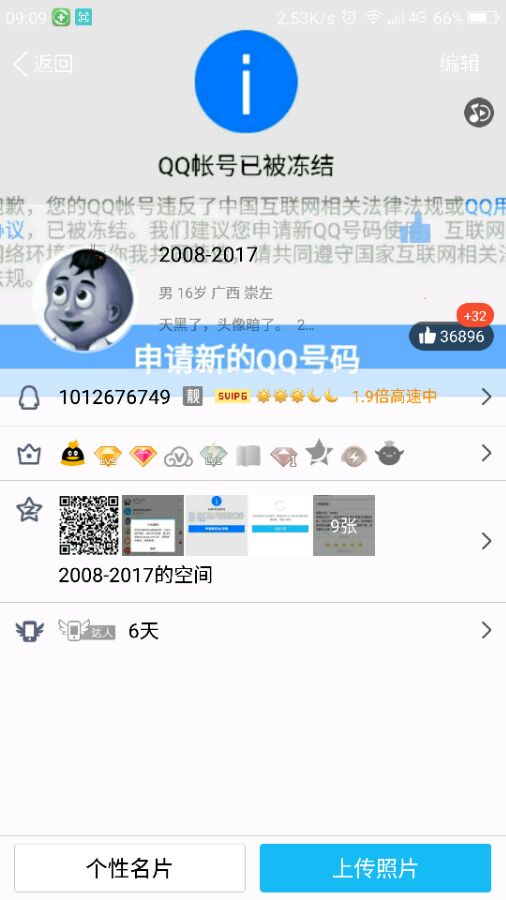Open the QQ number 1012676749 row

(253, 397)
